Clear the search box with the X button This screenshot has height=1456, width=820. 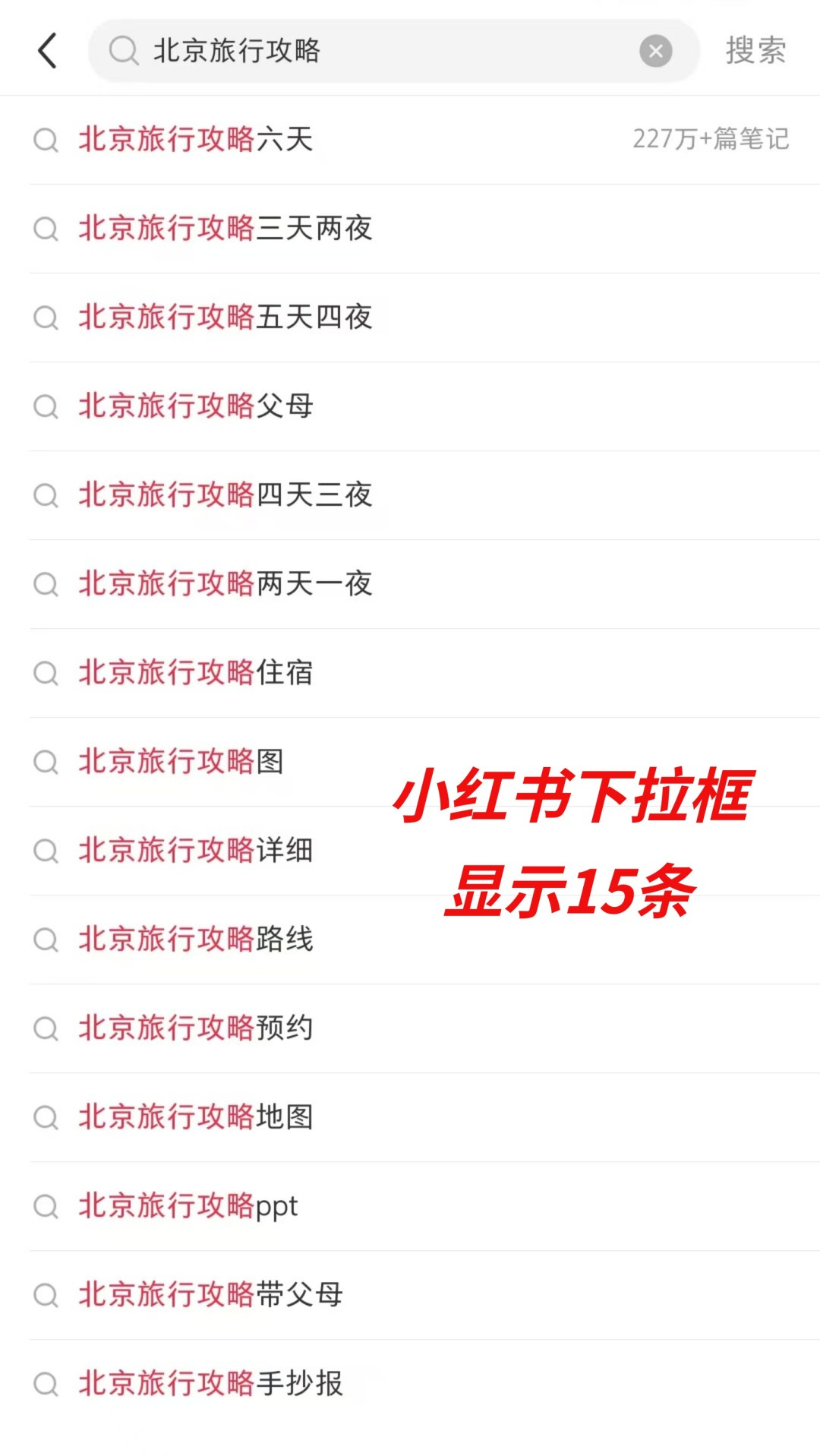click(656, 51)
